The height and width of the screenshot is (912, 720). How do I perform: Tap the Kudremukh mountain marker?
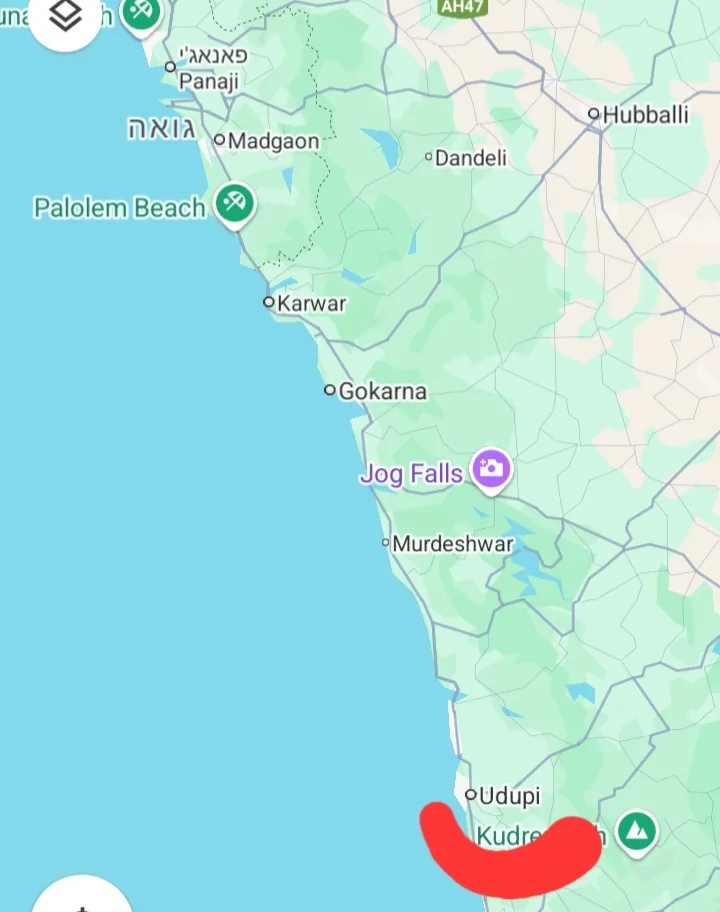[x=635, y=829]
